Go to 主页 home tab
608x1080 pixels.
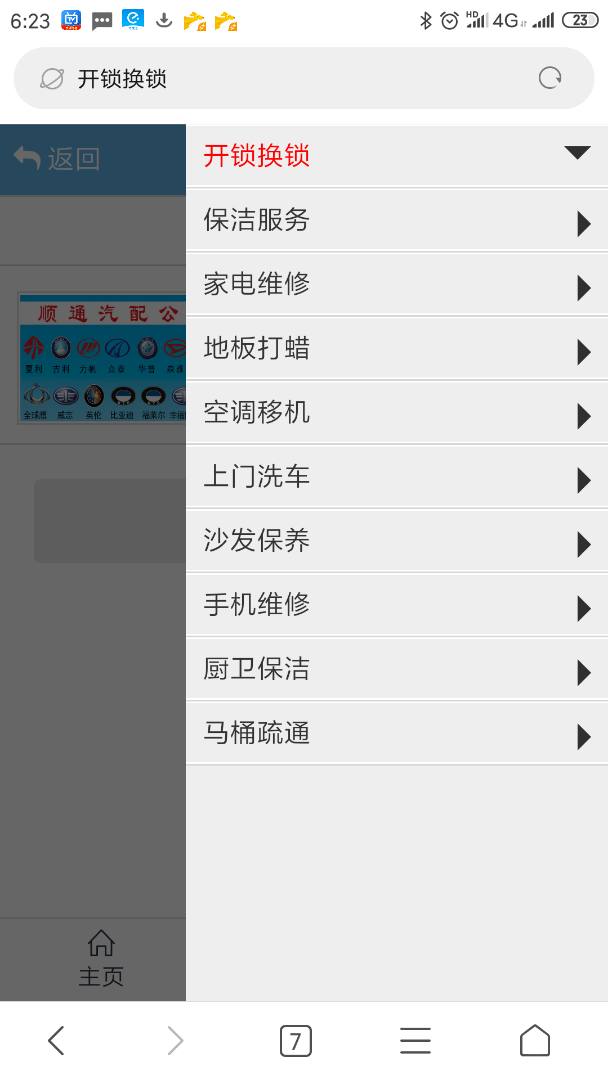pos(101,958)
